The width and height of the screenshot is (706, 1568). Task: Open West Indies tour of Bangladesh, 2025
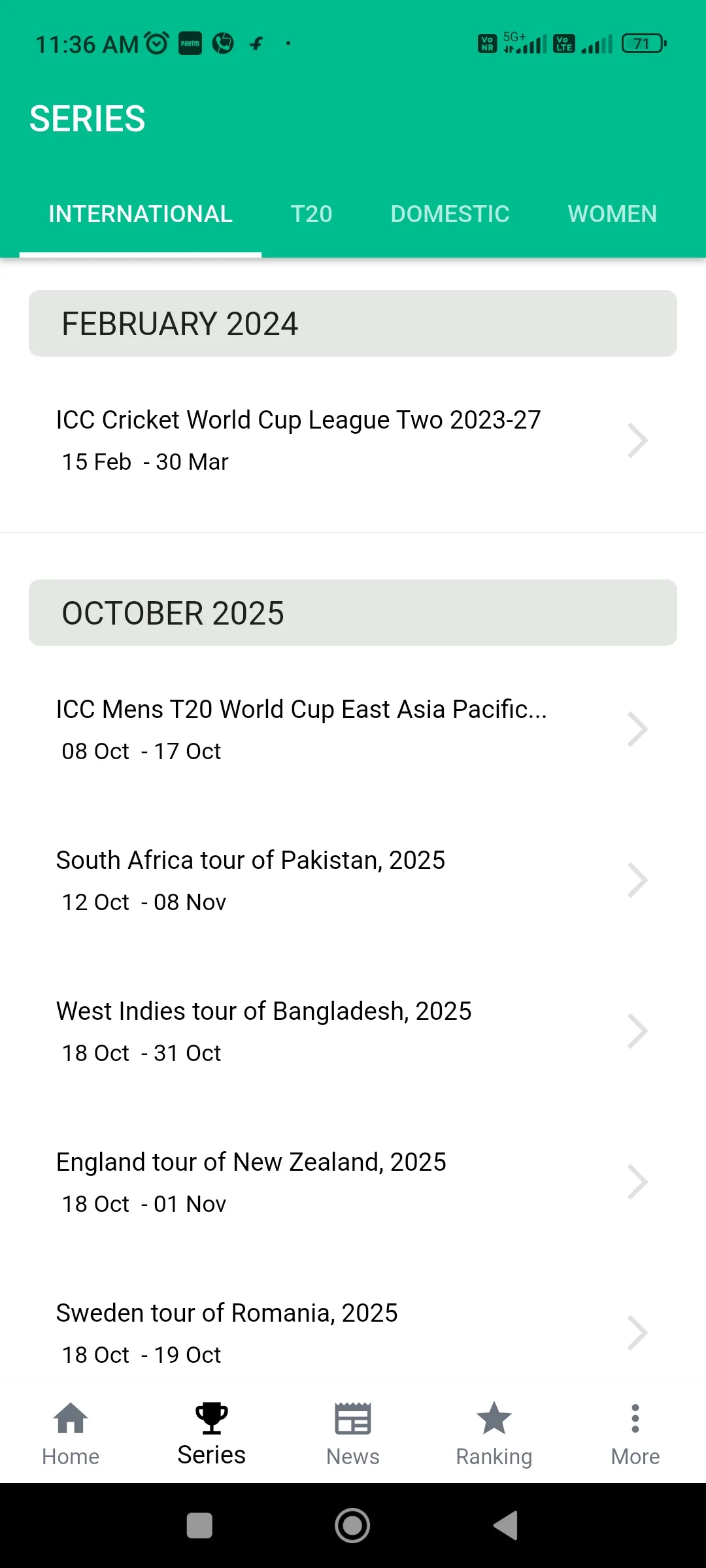(353, 1030)
